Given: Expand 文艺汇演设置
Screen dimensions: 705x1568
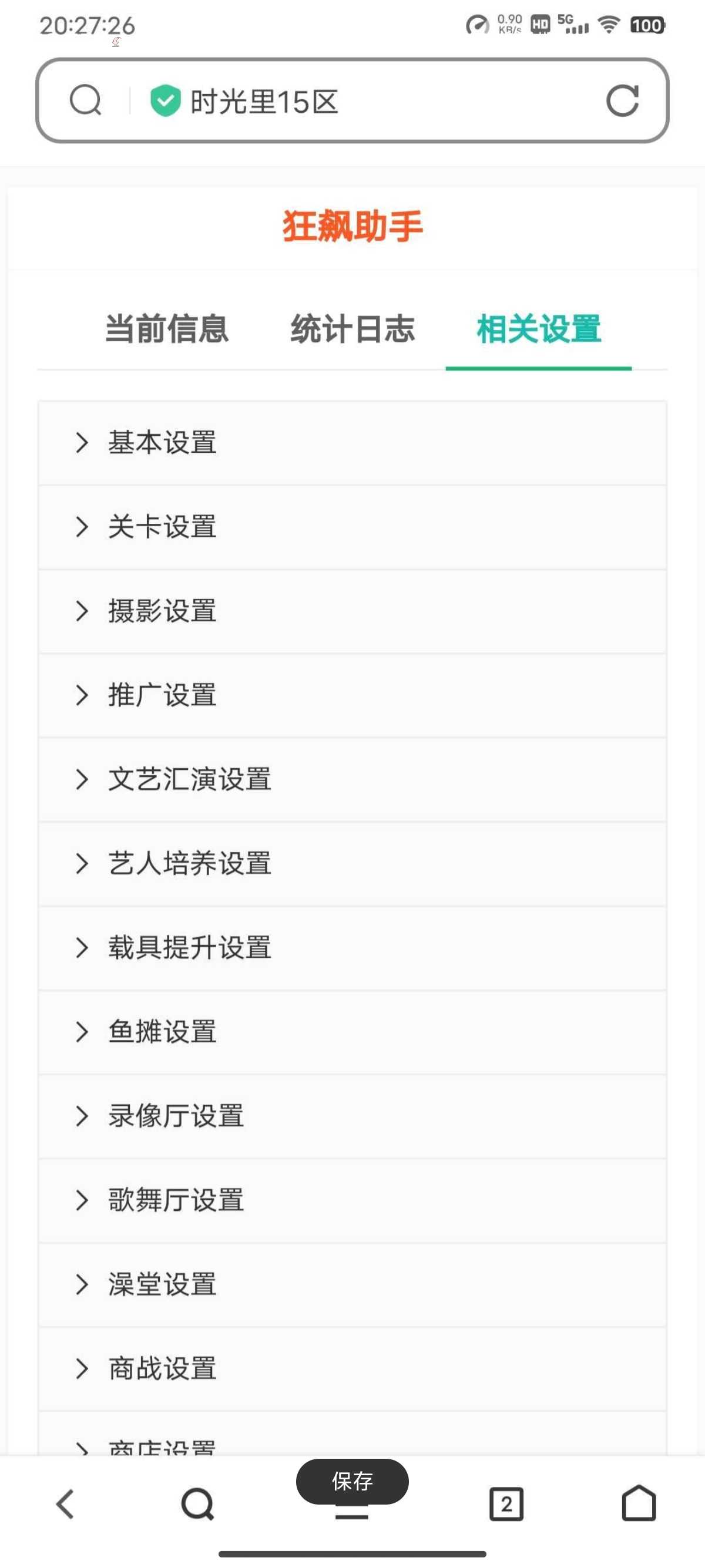Looking at the screenshot, I should tap(352, 779).
